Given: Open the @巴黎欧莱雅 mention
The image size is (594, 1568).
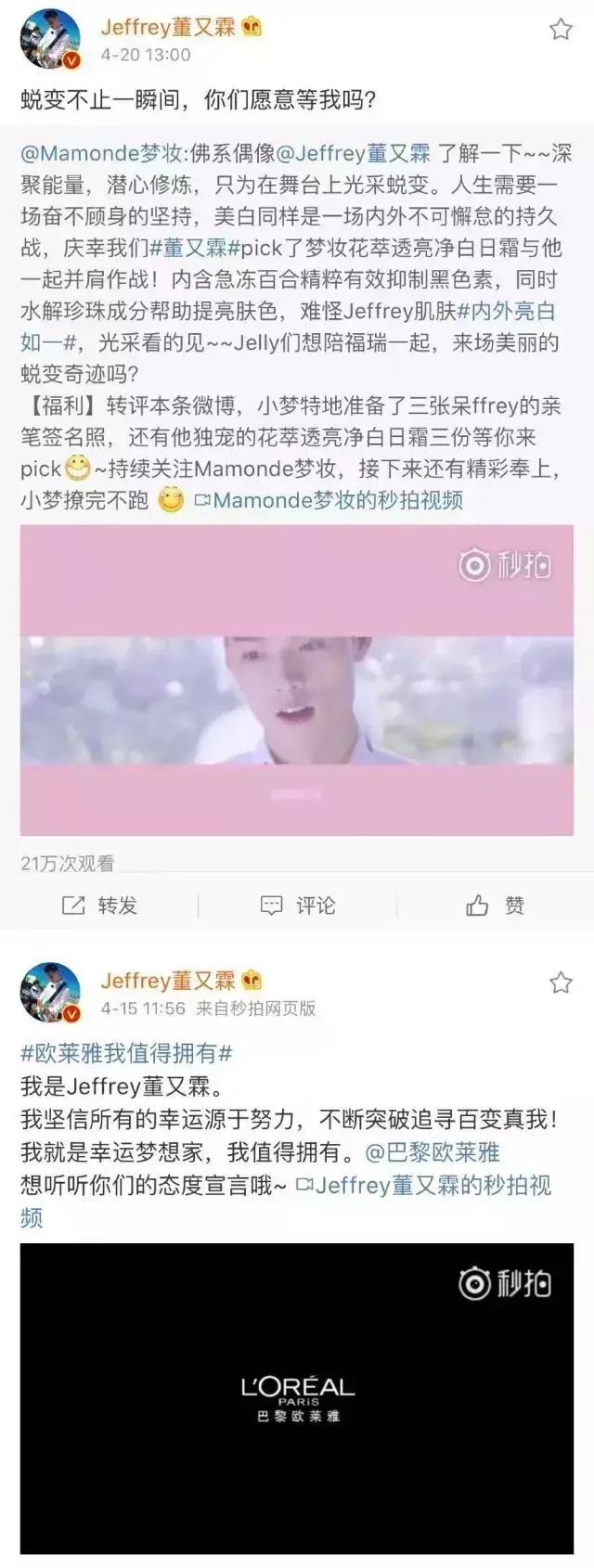Looking at the screenshot, I should pos(433,1152).
